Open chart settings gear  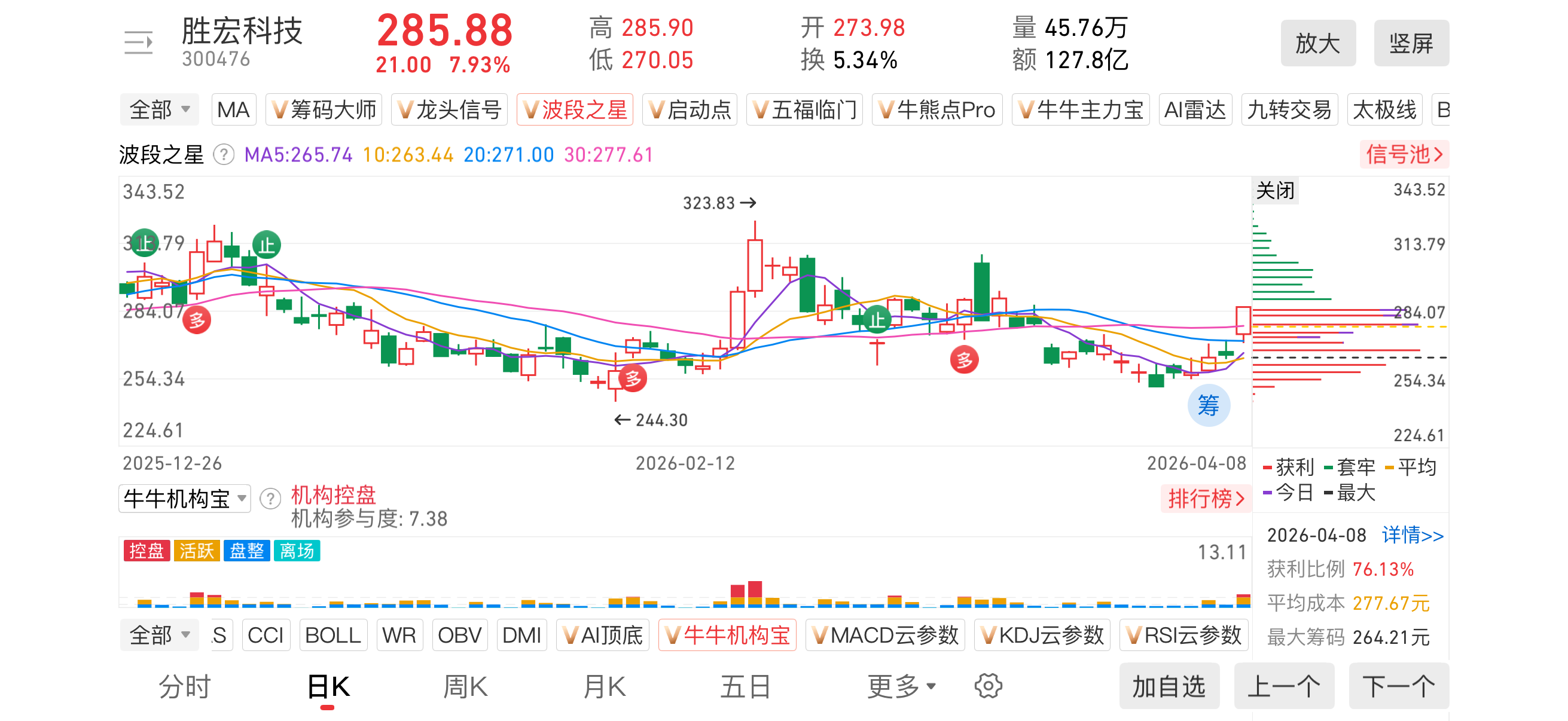(988, 686)
